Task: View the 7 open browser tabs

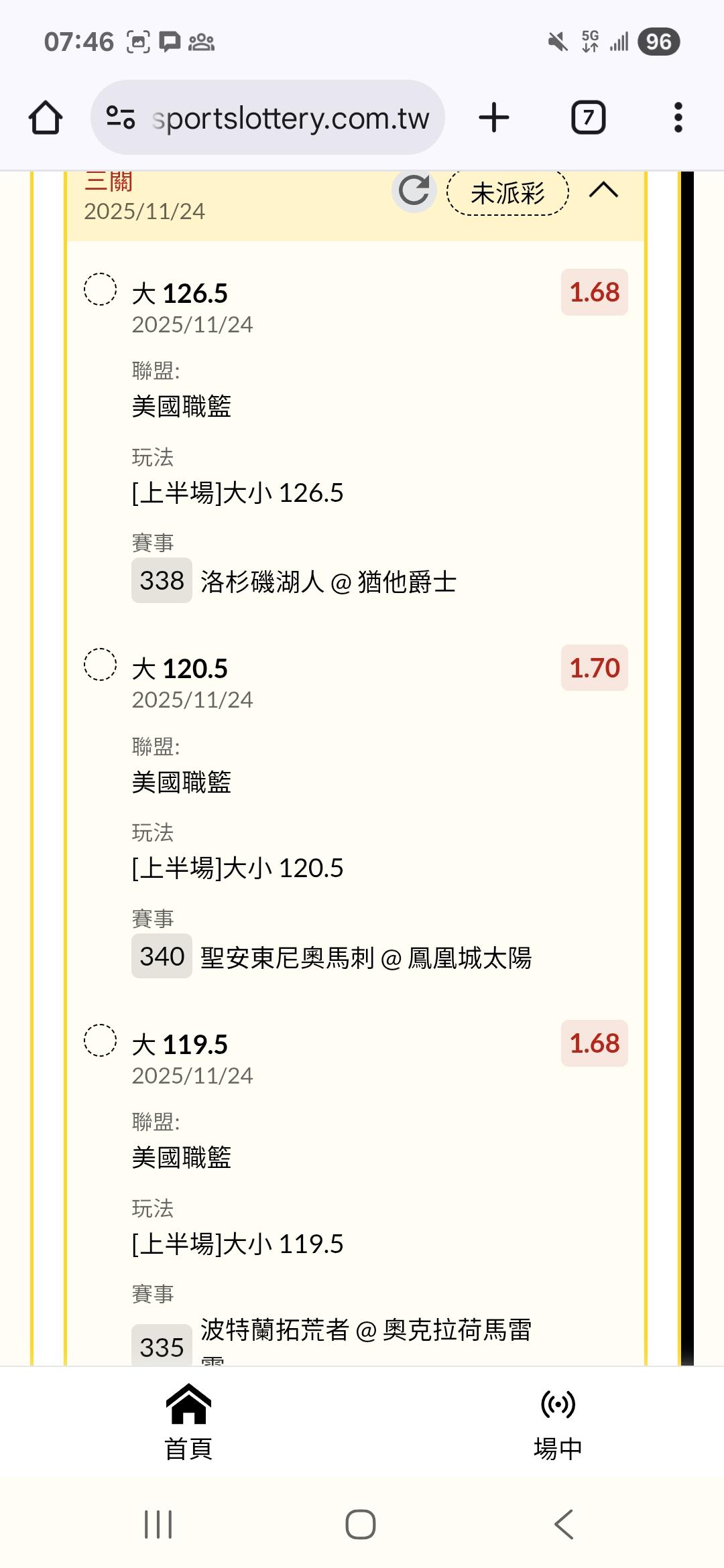Action: [589, 118]
